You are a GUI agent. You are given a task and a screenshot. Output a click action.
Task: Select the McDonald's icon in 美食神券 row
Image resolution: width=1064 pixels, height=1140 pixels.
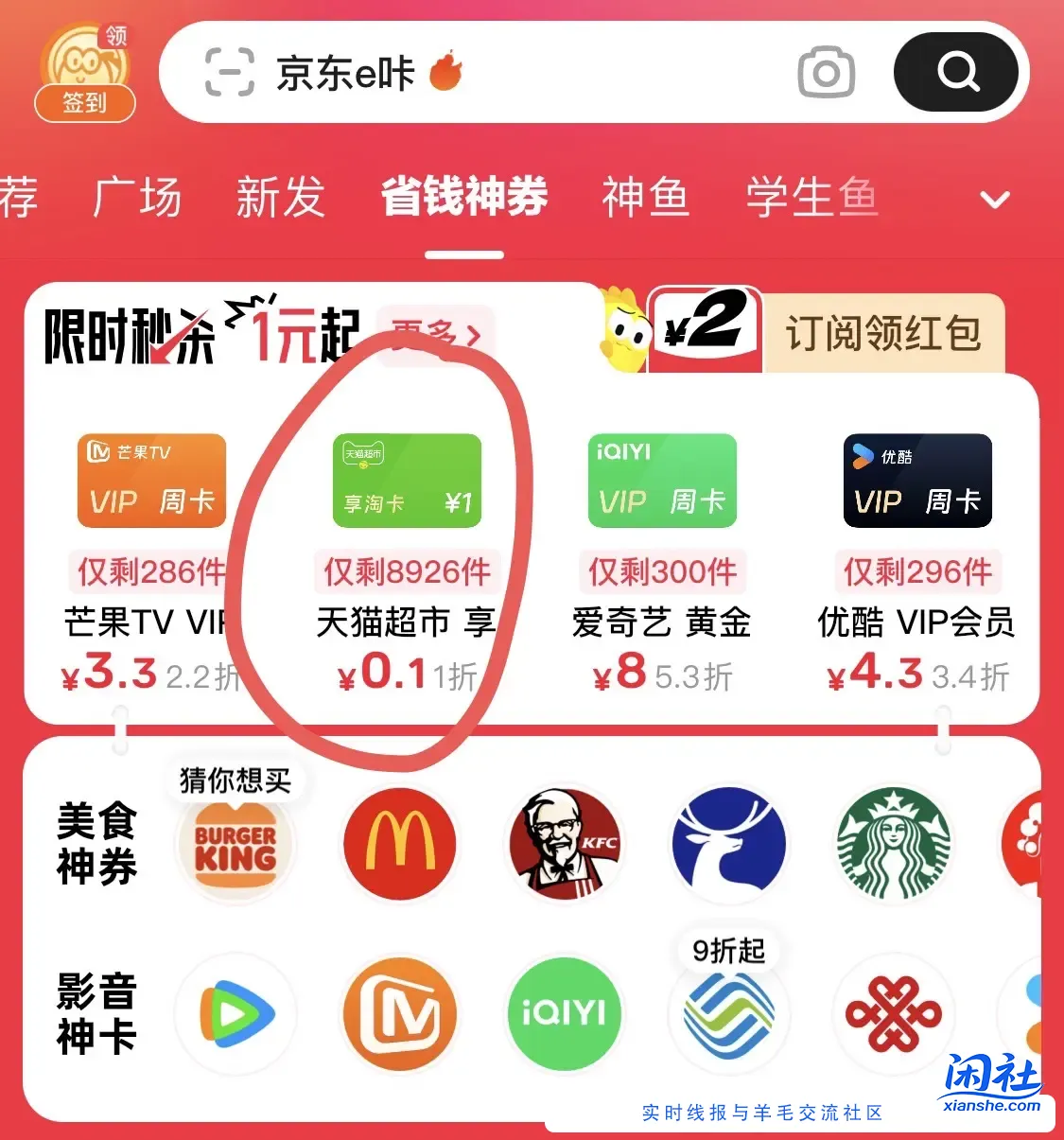pos(399,845)
